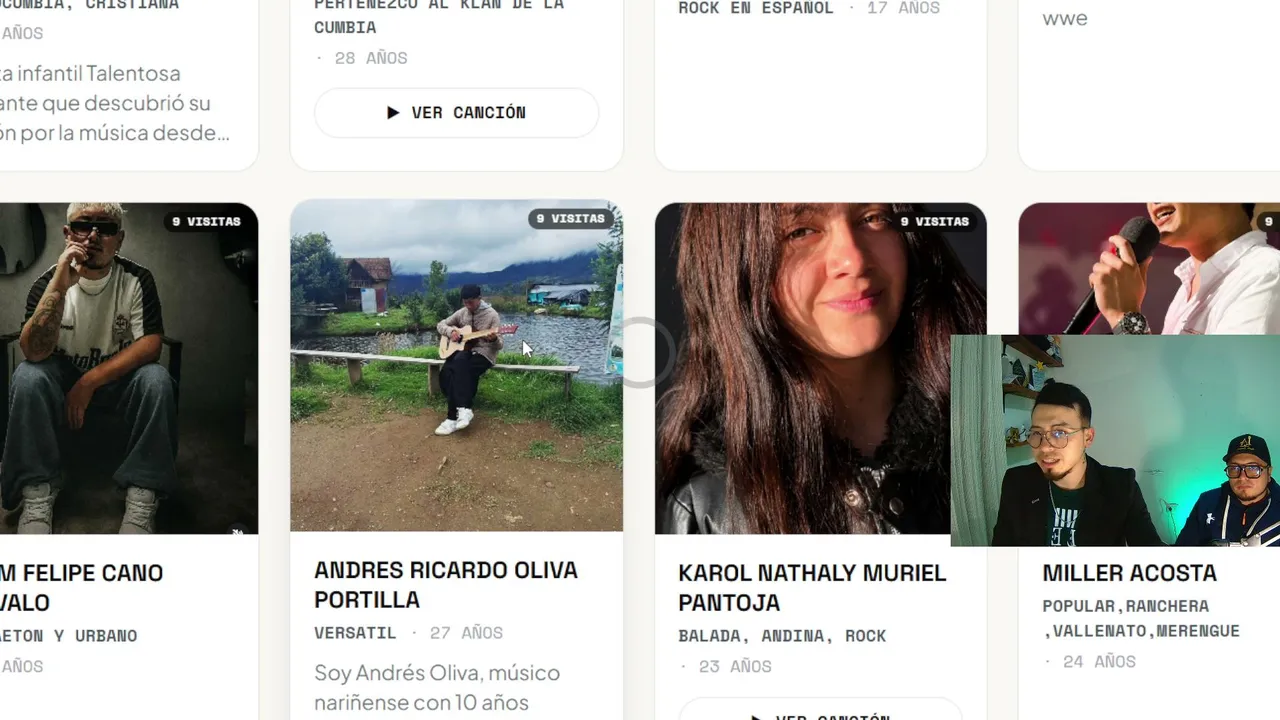Viewport: 1280px width, 720px height.
Task: Open Felipe Cano's artist card
Action: [129, 461]
